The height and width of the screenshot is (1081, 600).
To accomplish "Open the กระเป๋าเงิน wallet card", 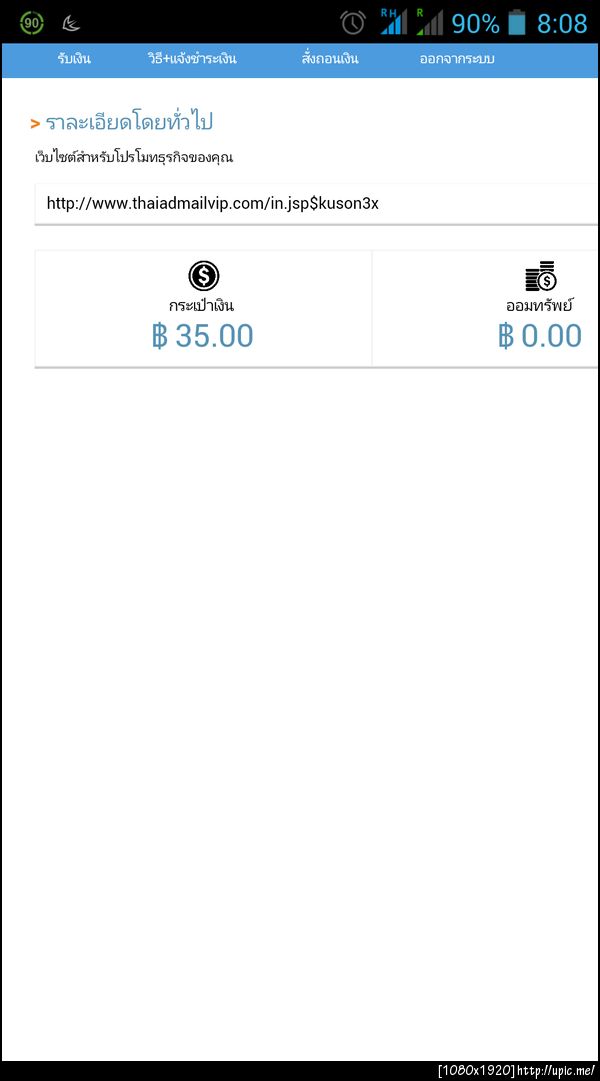I will point(203,309).
